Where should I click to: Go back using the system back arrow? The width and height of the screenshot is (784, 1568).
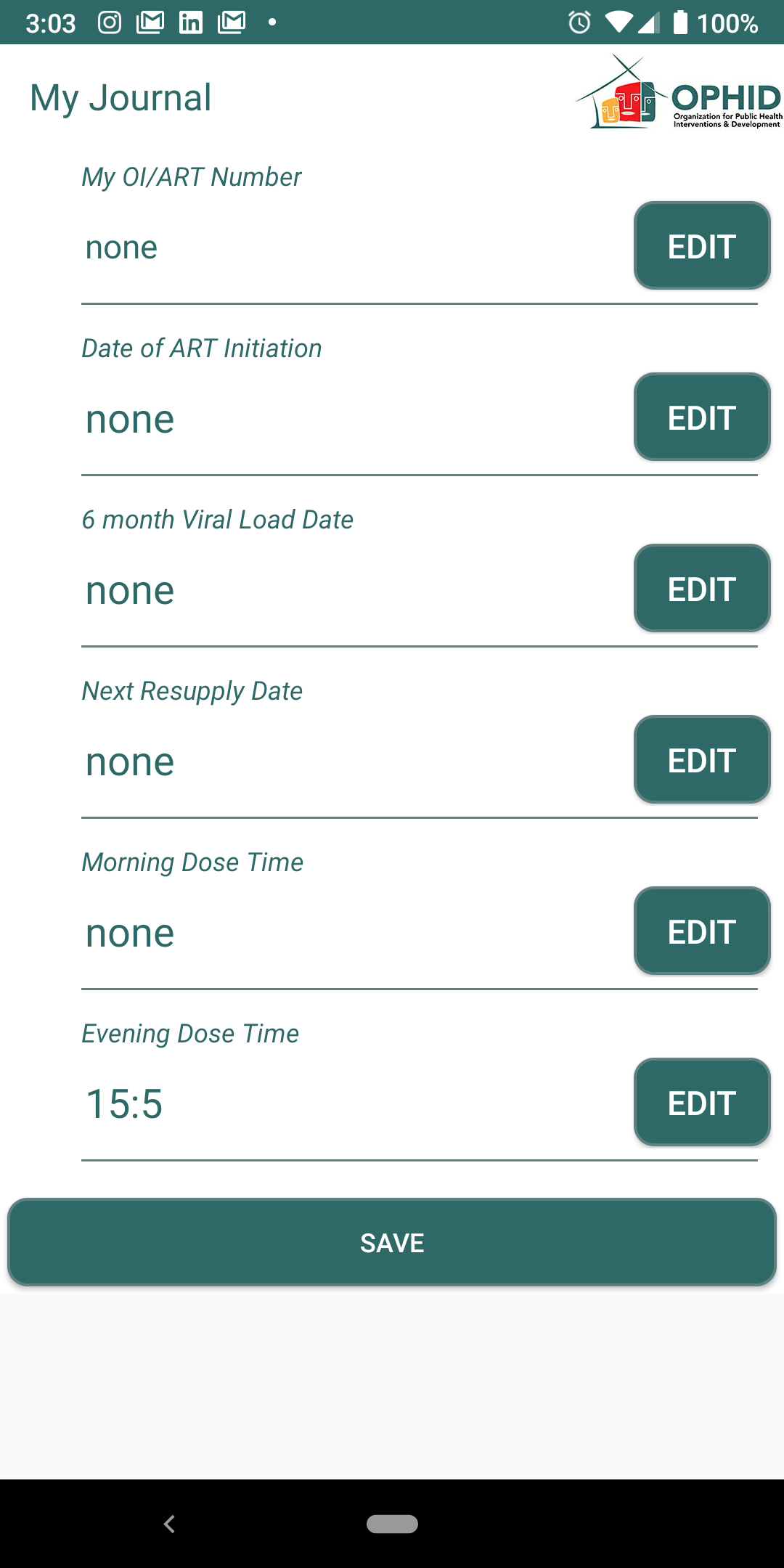(169, 1524)
